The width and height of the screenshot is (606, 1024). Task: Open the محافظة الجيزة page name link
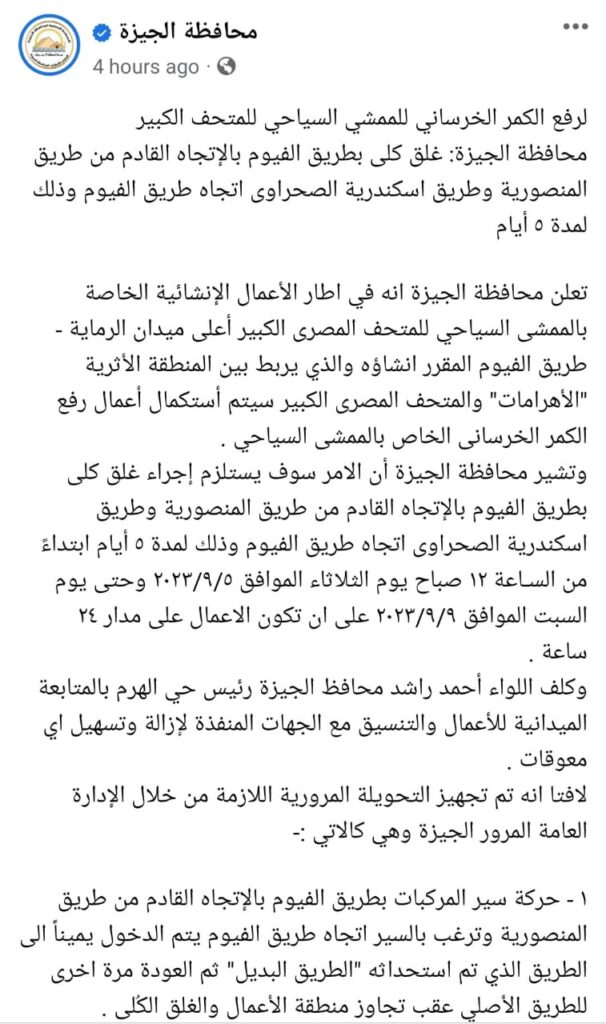(x=189, y=32)
